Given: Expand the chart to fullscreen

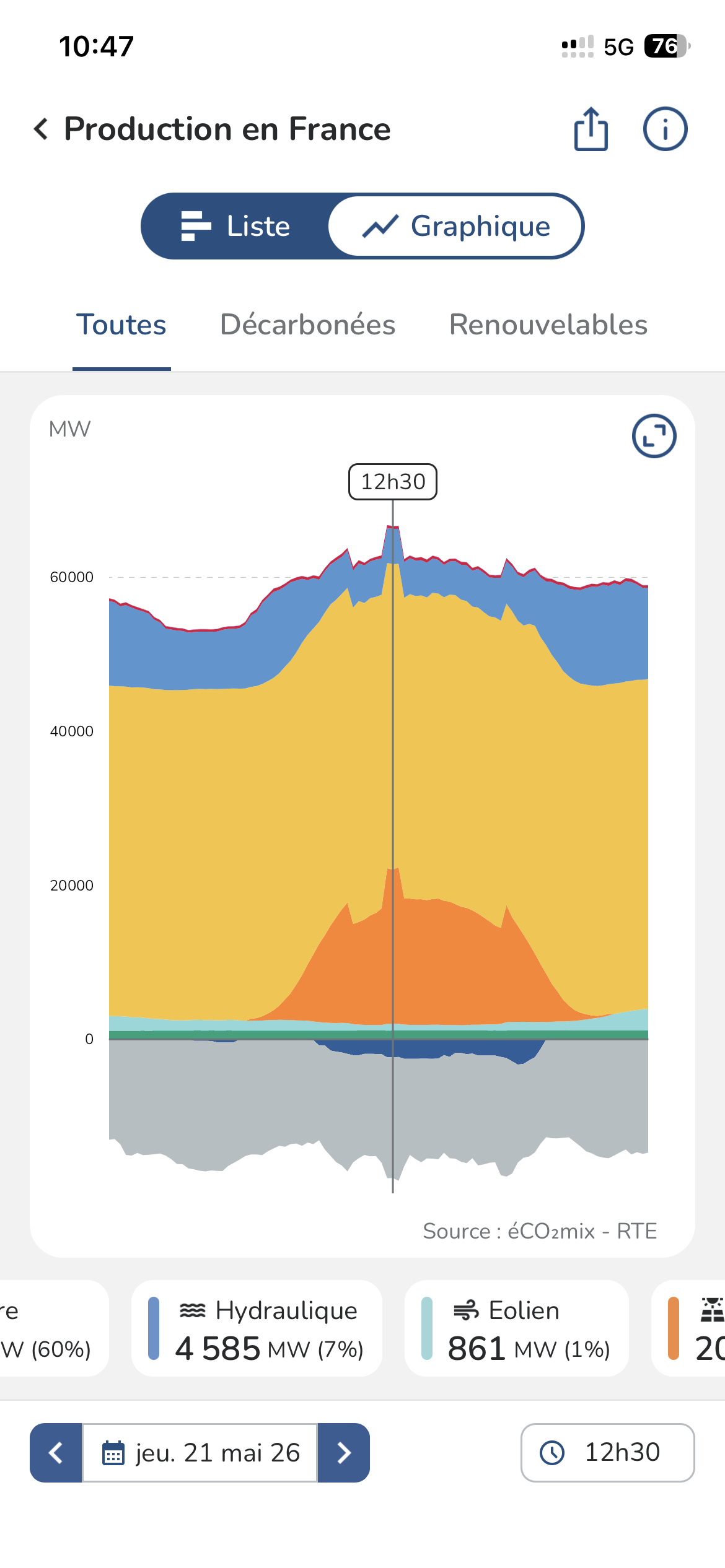Looking at the screenshot, I should [x=654, y=436].
